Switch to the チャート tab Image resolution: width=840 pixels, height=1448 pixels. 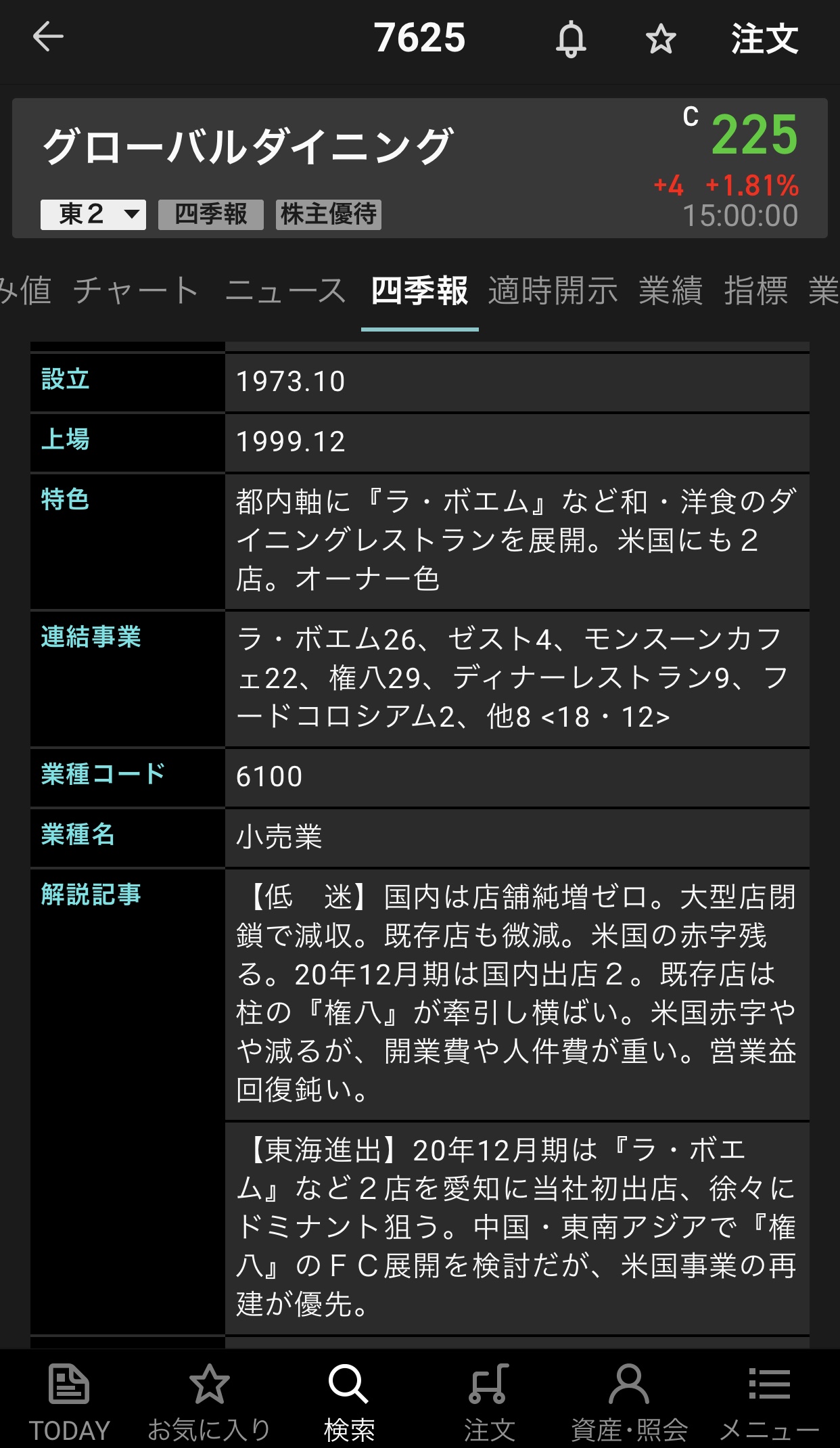(136, 291)
